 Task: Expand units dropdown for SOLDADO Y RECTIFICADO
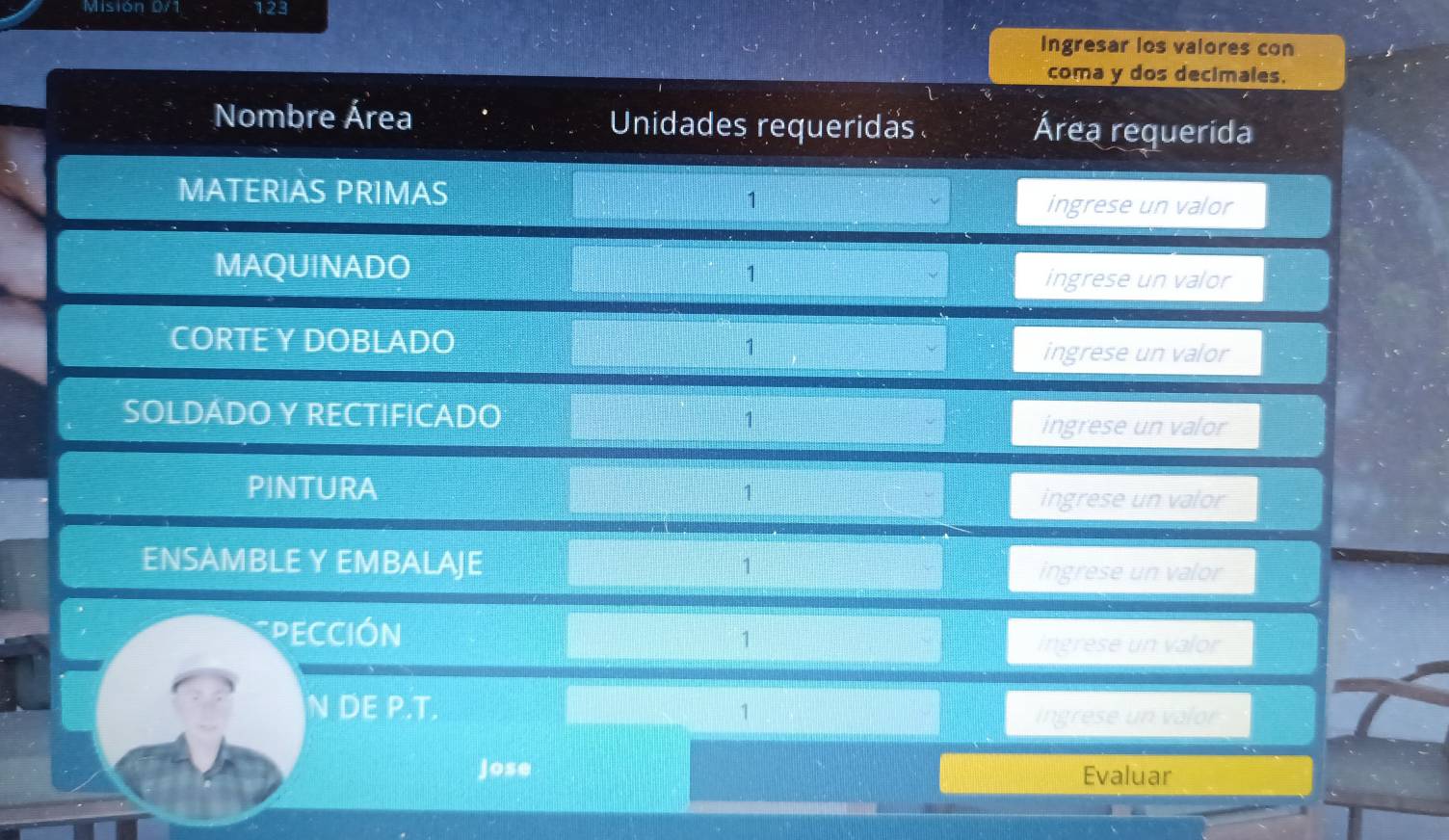(757, 419)
